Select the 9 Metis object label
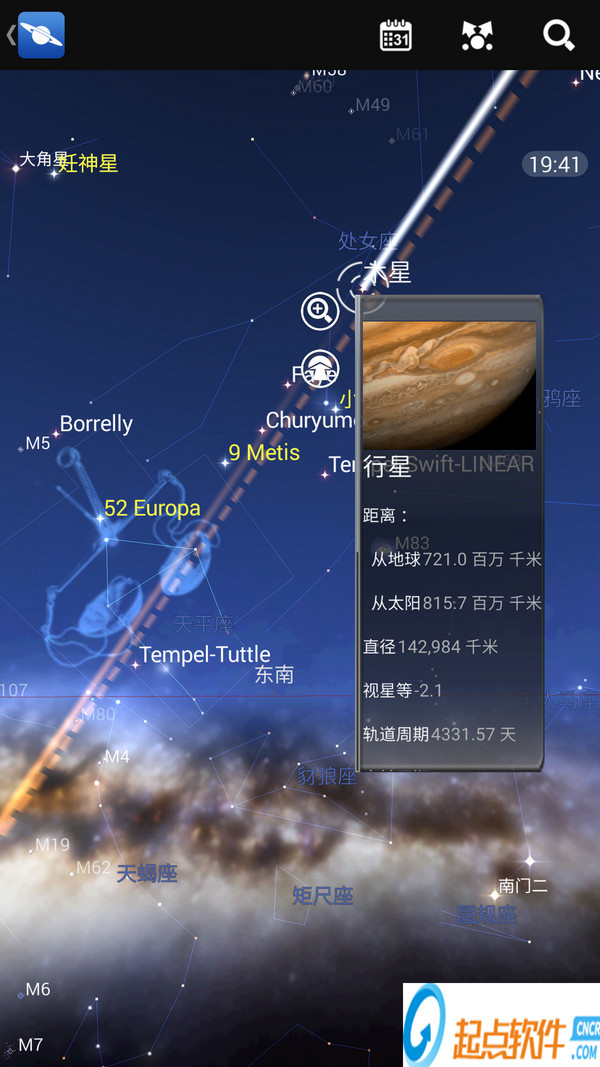 coord(264,452)
